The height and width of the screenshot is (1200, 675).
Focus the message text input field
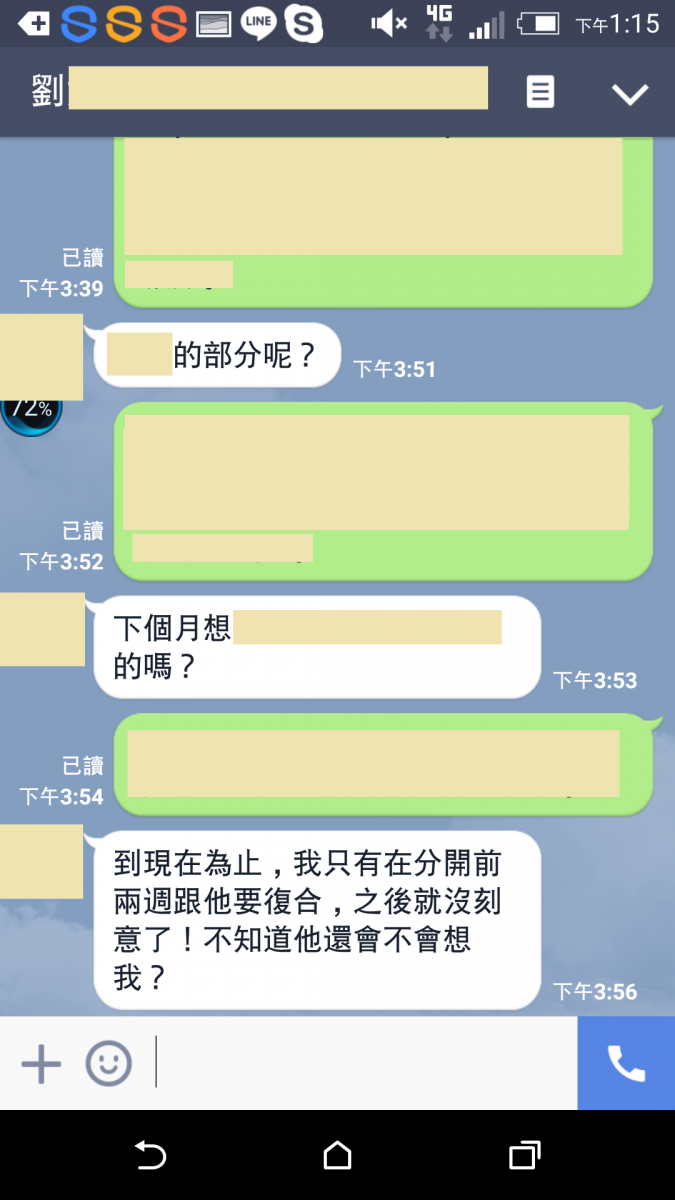pos(360,1063)
